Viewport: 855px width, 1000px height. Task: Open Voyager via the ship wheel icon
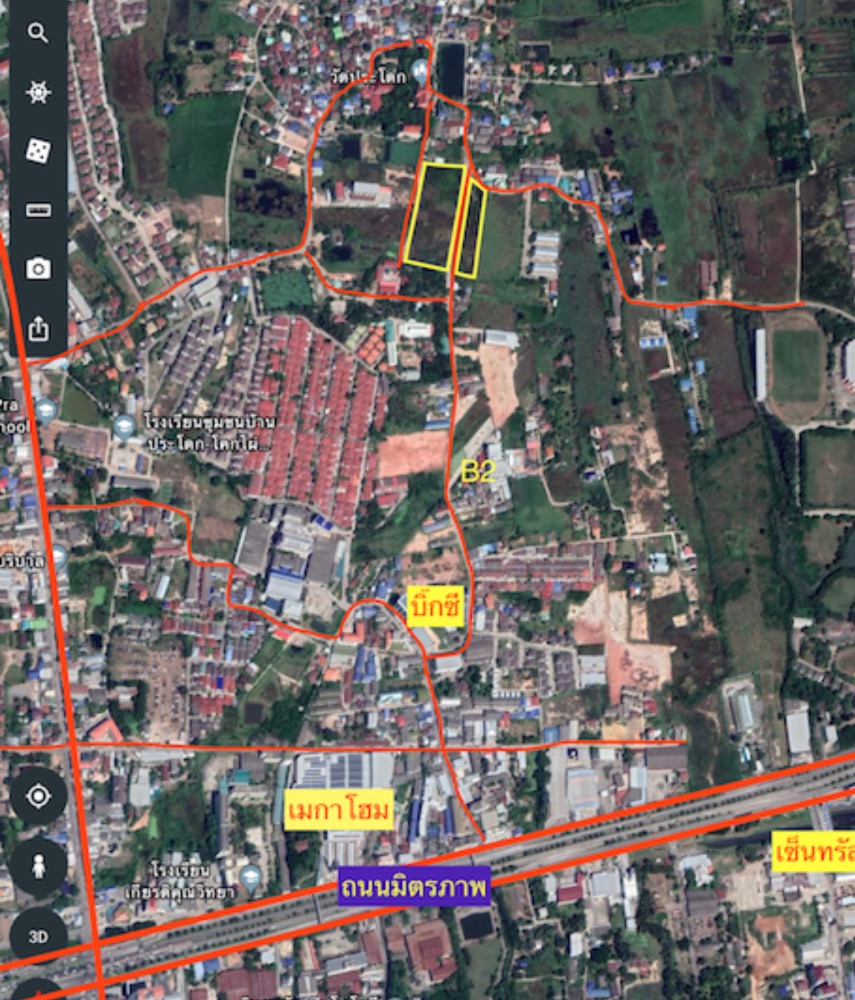pos(38,92)
